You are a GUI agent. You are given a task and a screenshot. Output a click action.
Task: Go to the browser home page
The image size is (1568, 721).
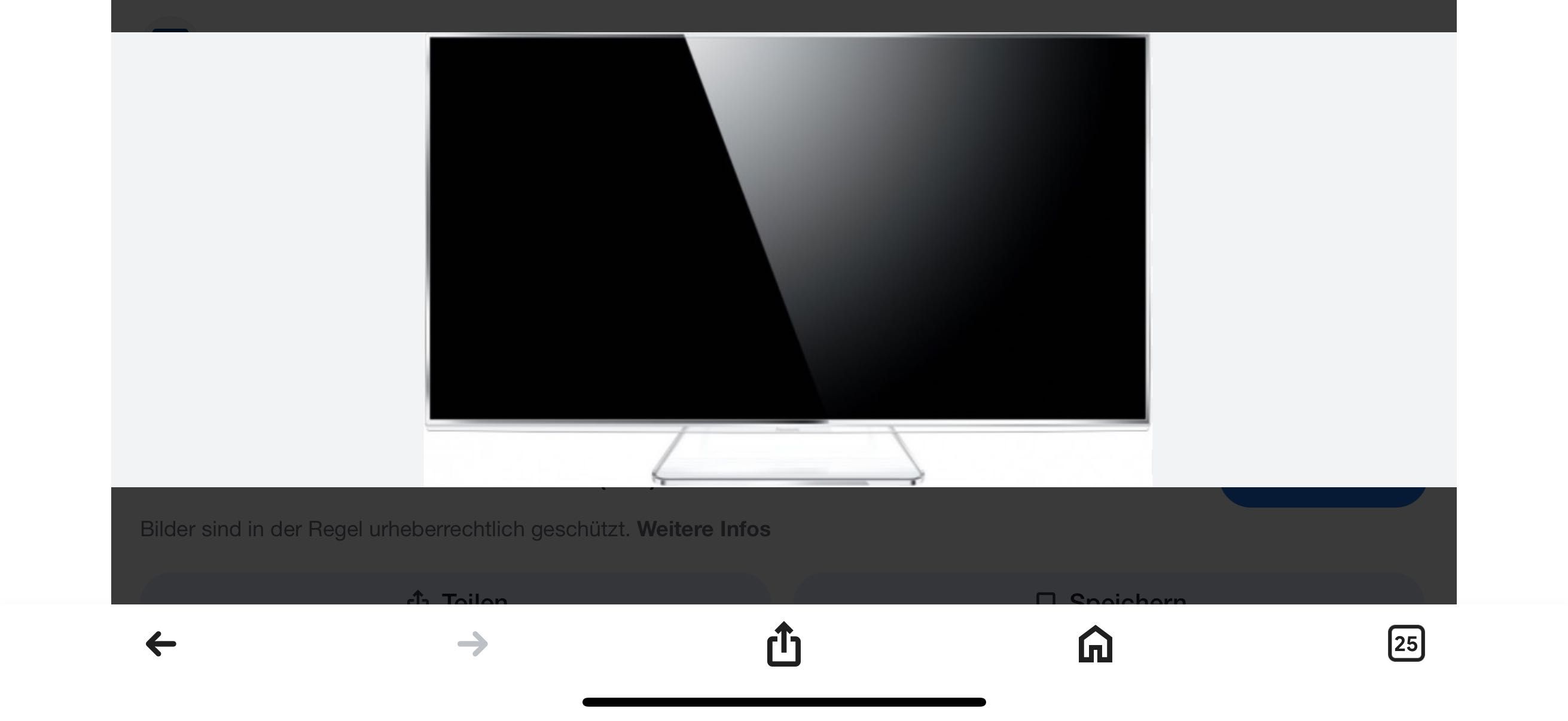1094,644
